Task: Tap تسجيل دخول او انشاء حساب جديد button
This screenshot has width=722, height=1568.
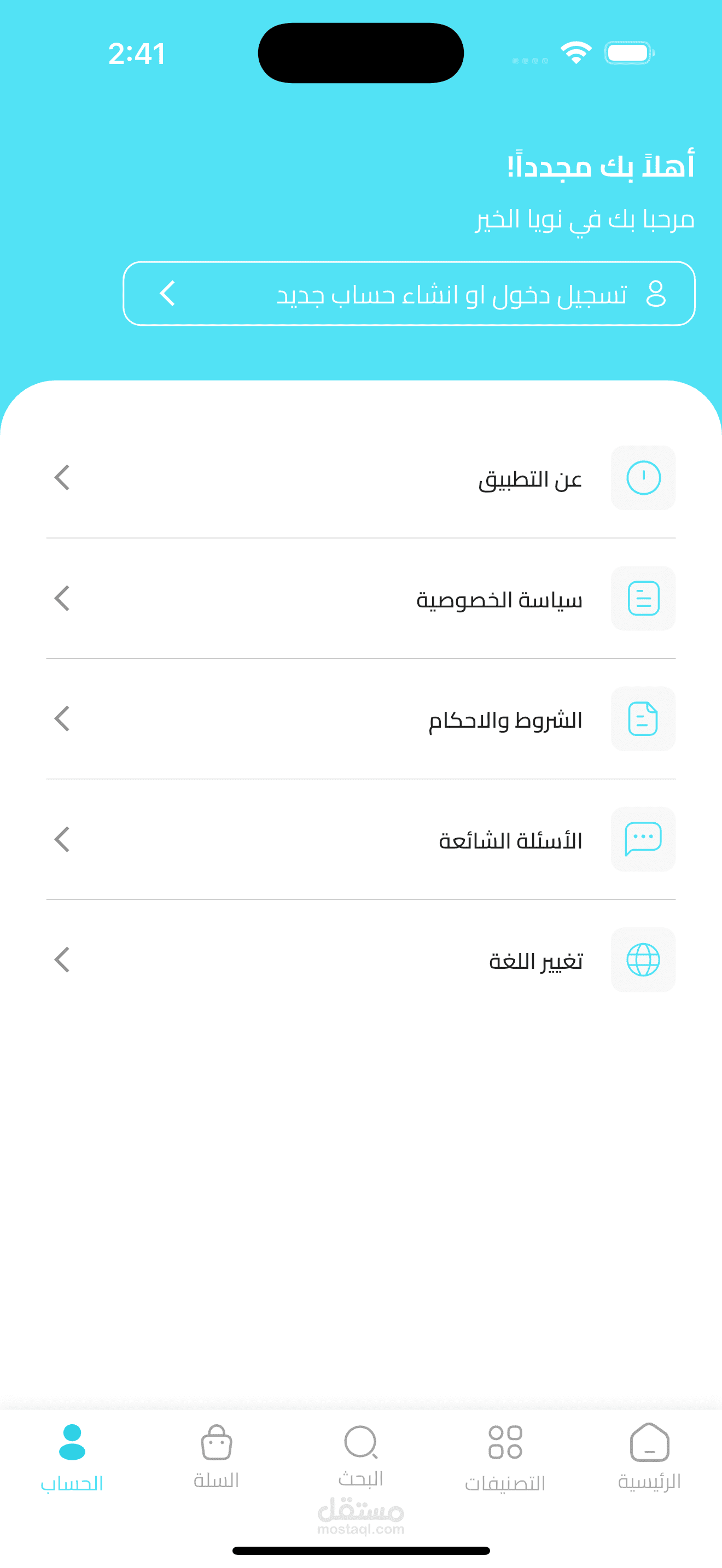Action: click(409, 294)
